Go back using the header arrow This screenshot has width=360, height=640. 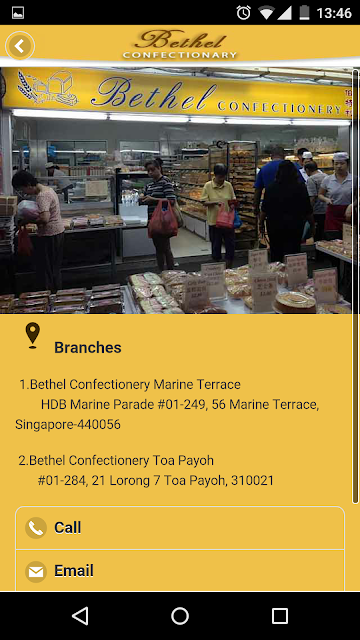(x=20, y=46)
